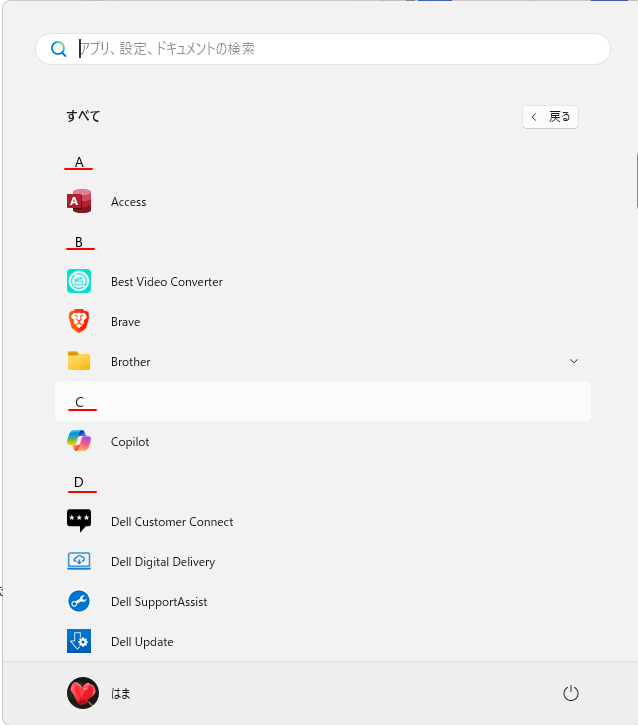Launch Best Video Converter
638x725 pixels.
tap(166, 282)
